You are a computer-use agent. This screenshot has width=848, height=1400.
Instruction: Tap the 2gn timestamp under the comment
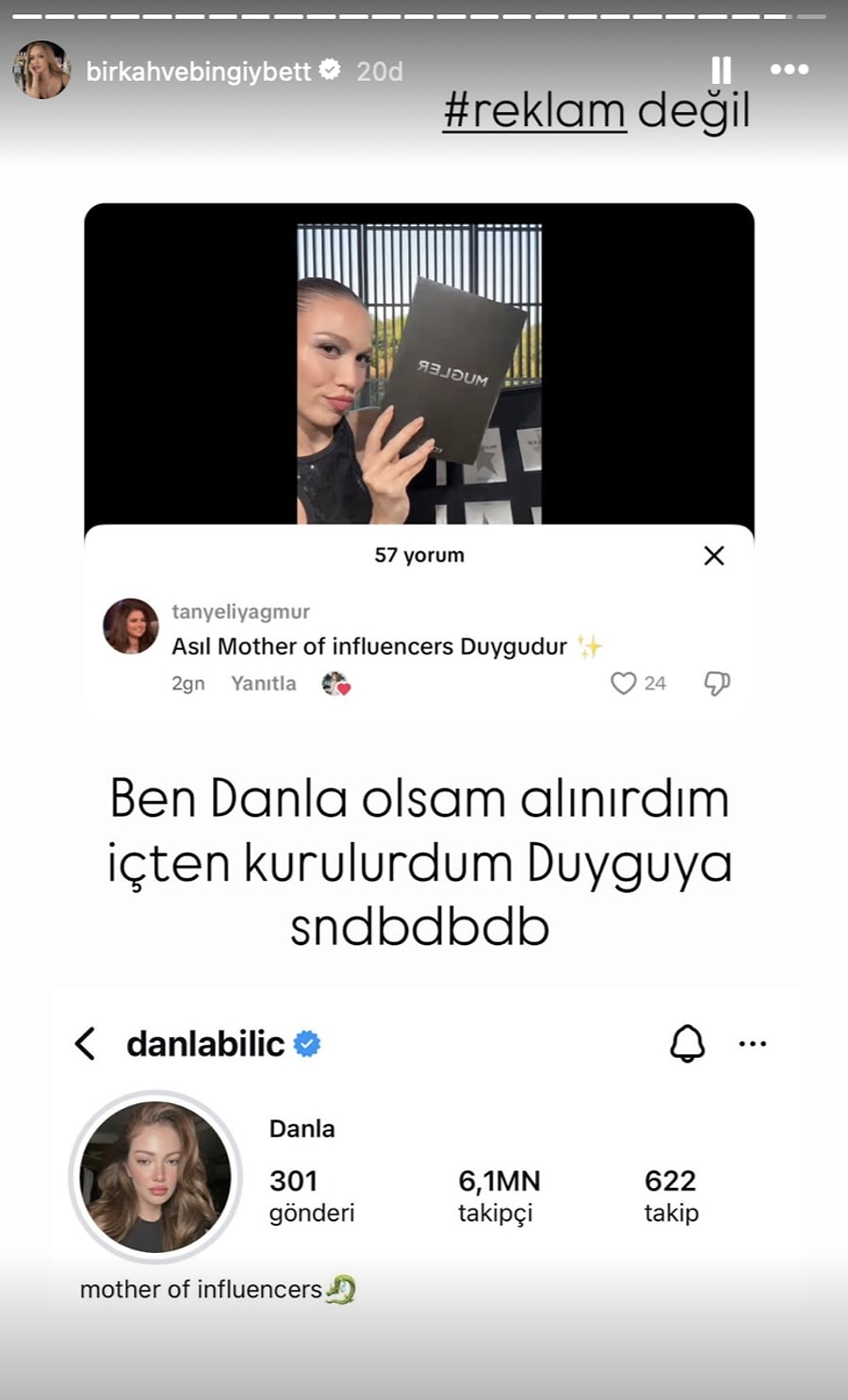coord(188,683)
